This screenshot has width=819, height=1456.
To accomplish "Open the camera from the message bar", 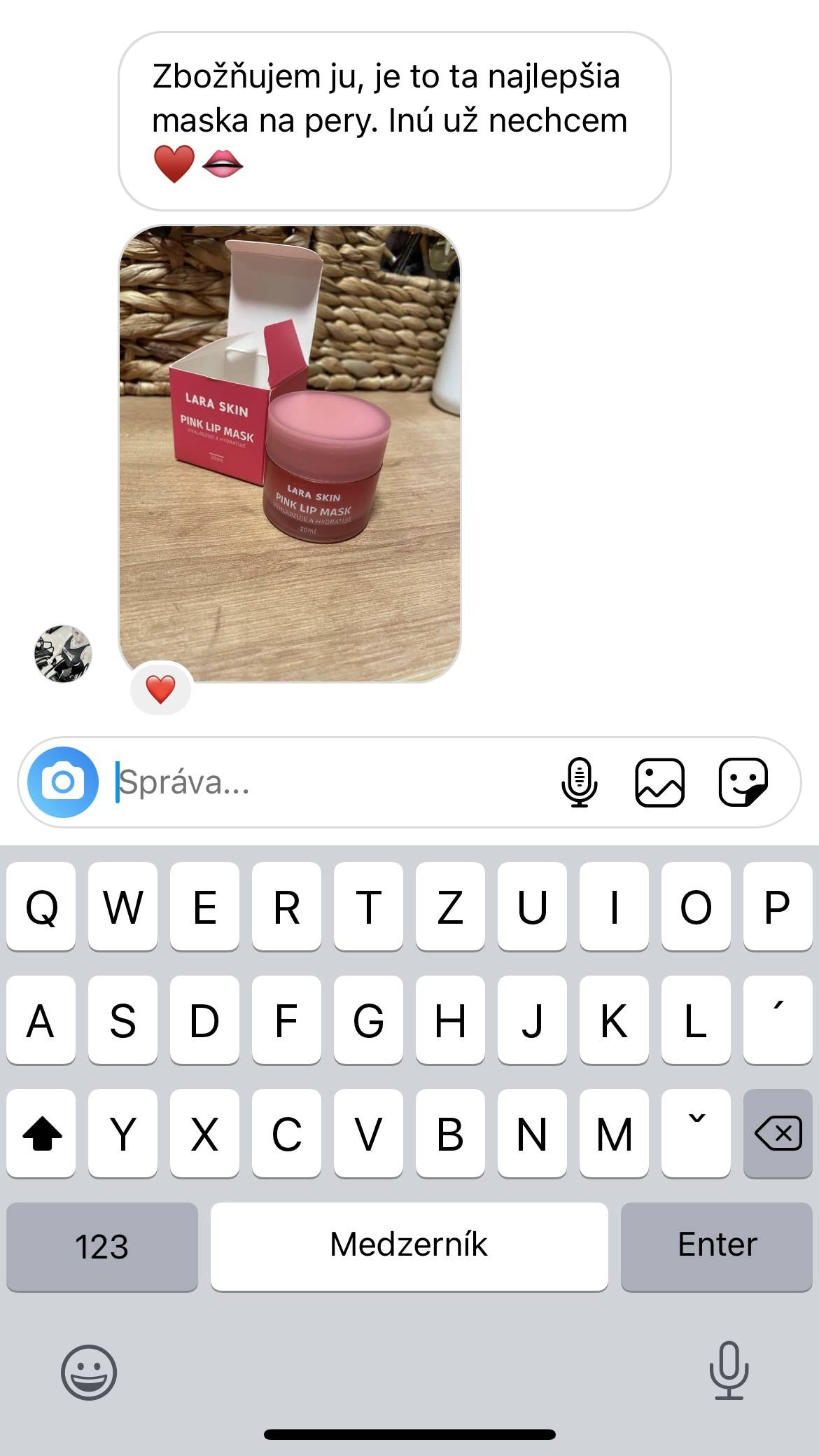I will click(x=63, y=782).
